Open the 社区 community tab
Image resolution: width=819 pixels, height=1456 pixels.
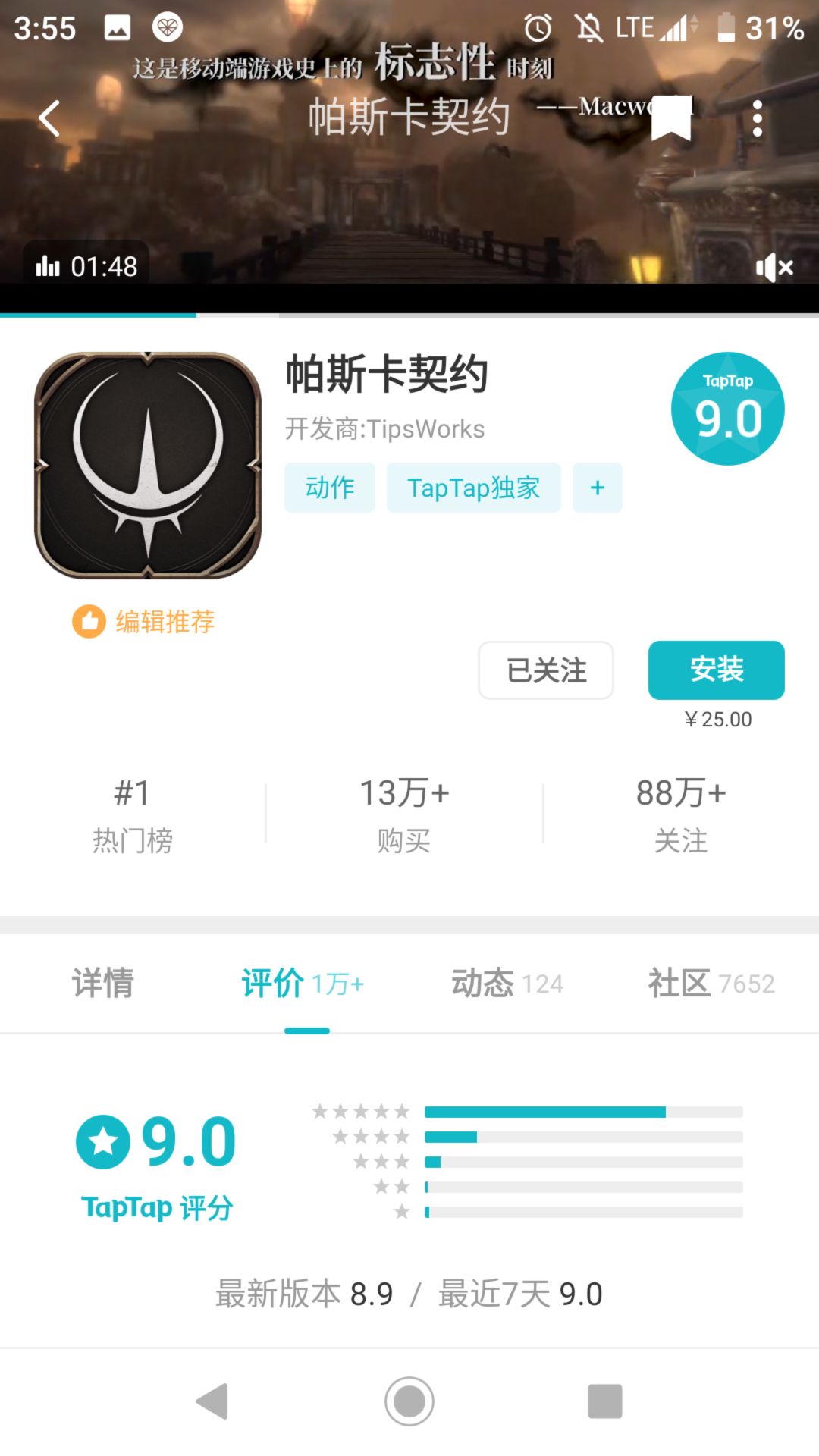click(x=710, y=983)
